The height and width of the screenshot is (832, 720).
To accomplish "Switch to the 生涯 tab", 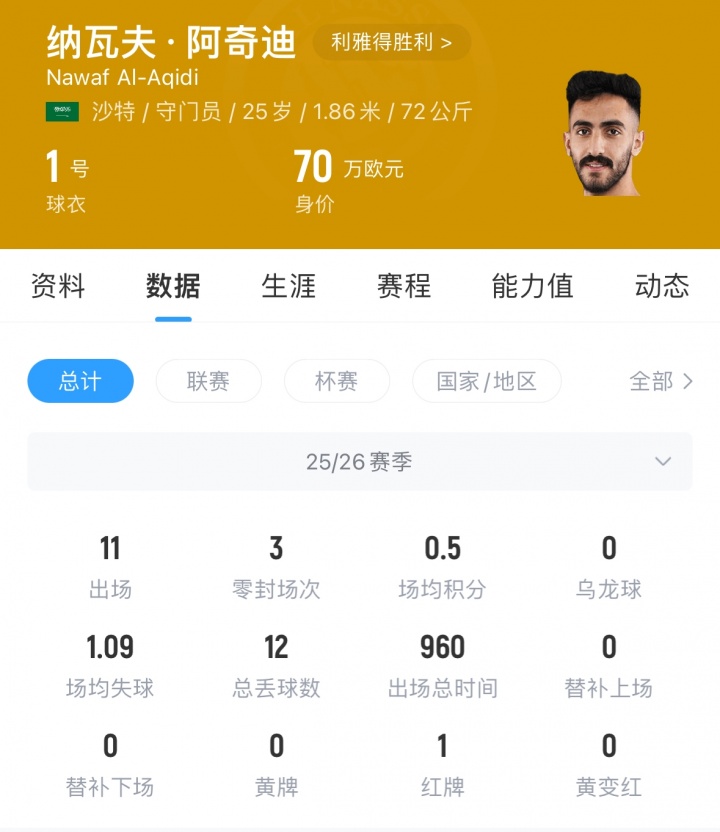I will point(288,286).
